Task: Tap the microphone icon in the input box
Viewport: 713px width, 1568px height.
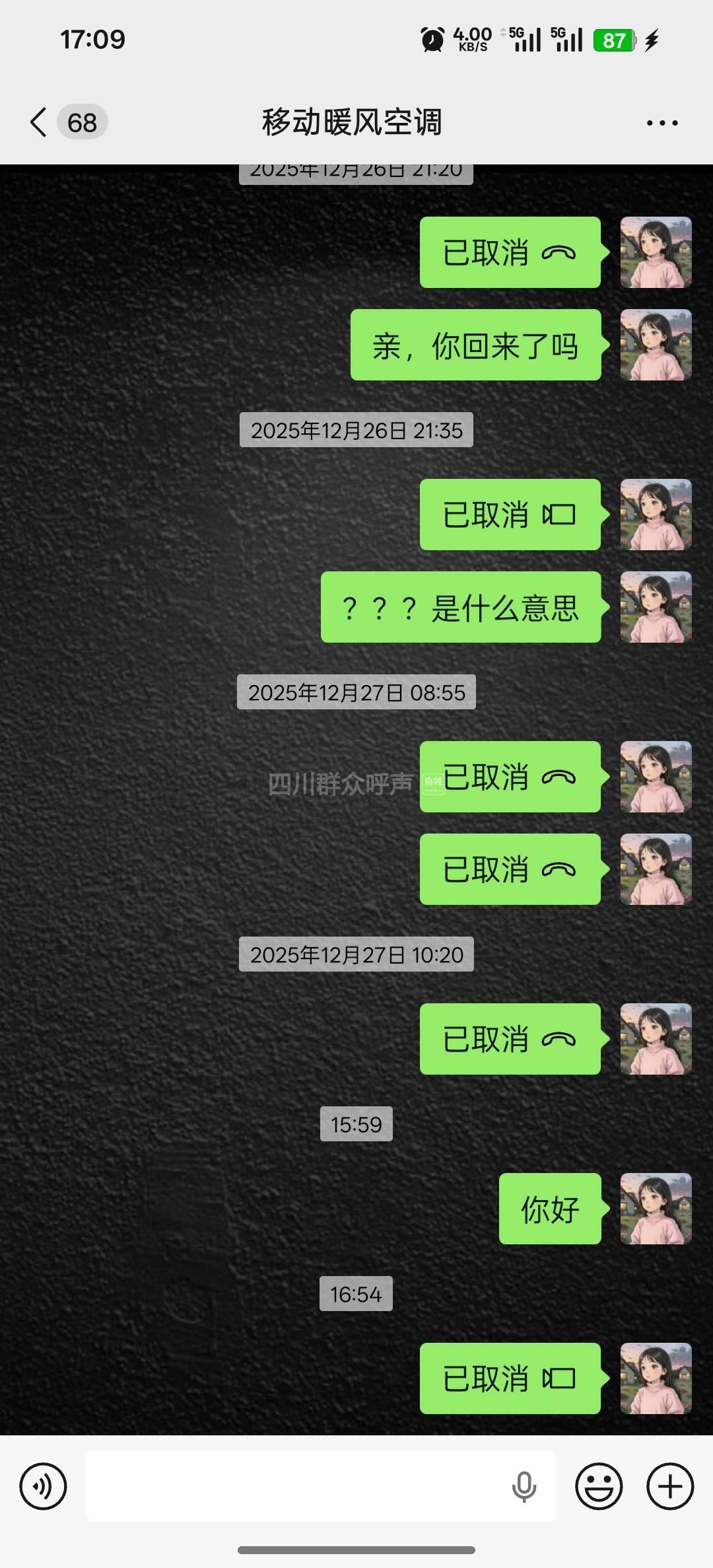Action: coord(524,1486)
